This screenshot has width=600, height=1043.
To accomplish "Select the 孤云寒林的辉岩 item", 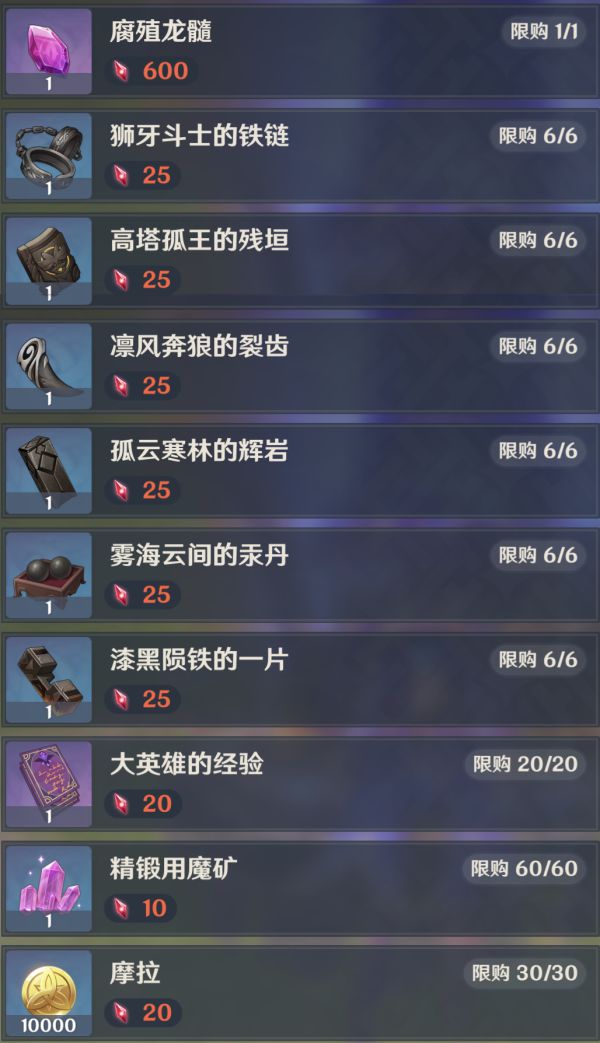I will click(x=300, y=470).
